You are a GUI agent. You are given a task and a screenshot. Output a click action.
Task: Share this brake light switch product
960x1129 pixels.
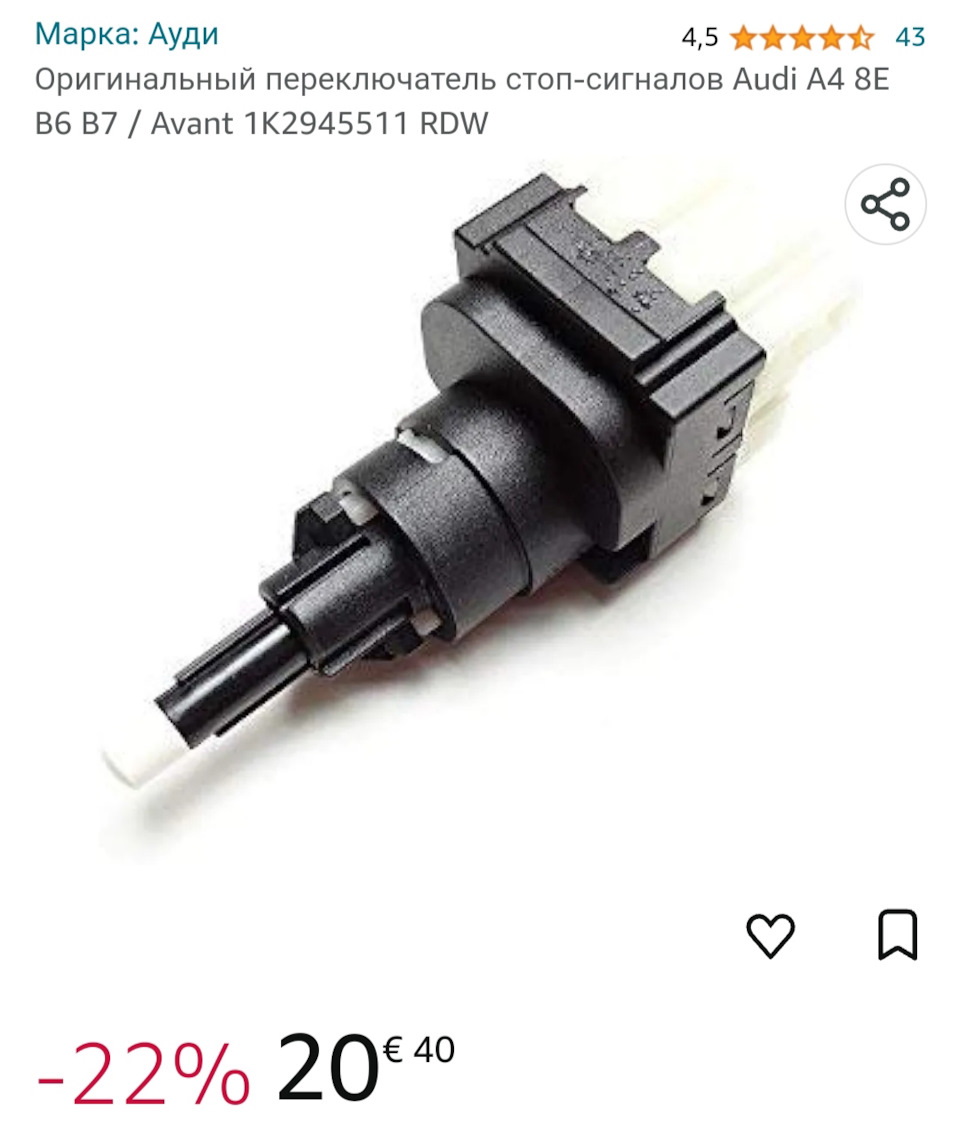click(x=885, y=205)
